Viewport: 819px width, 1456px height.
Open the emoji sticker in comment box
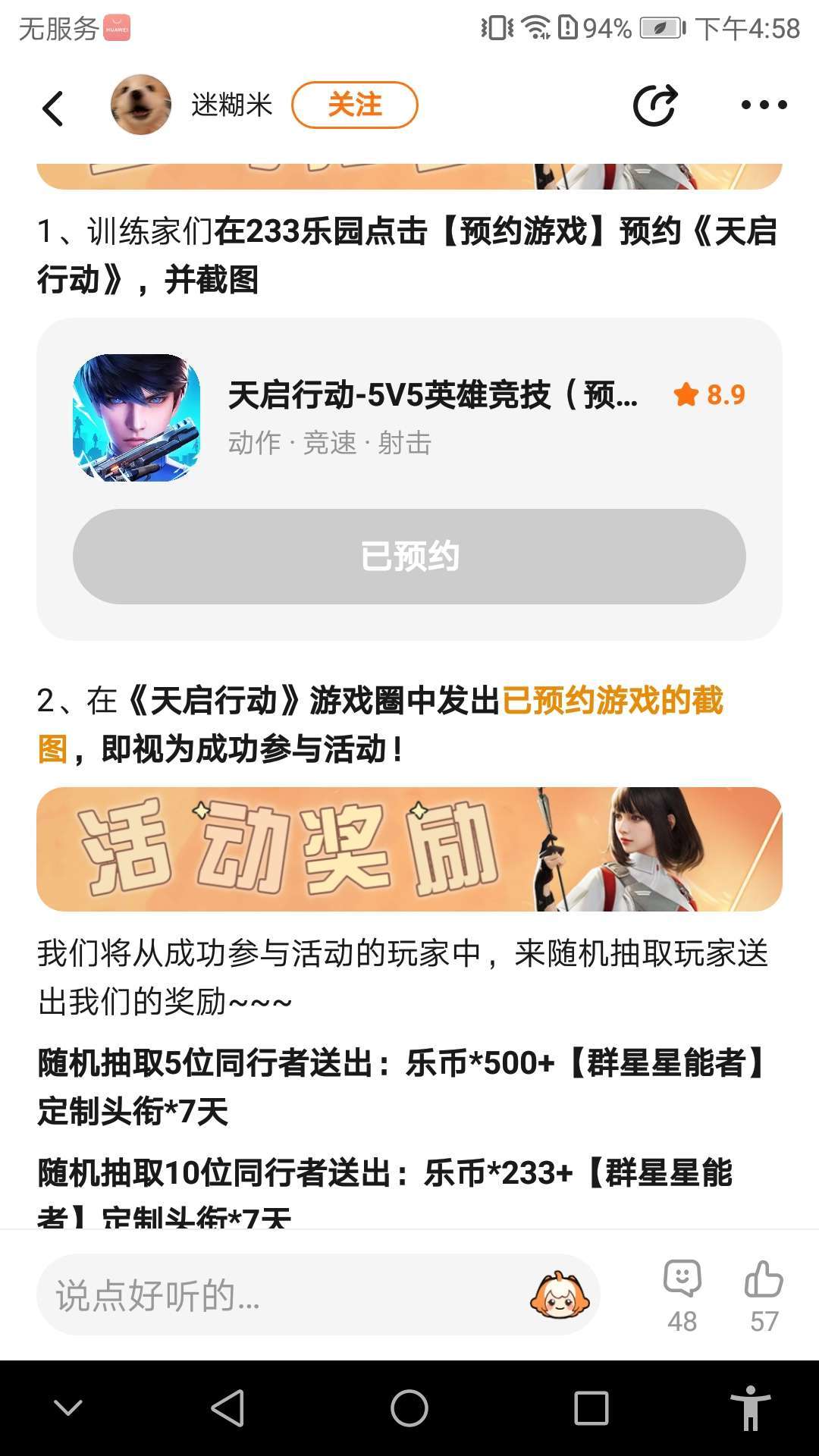tap(559, 1294)
